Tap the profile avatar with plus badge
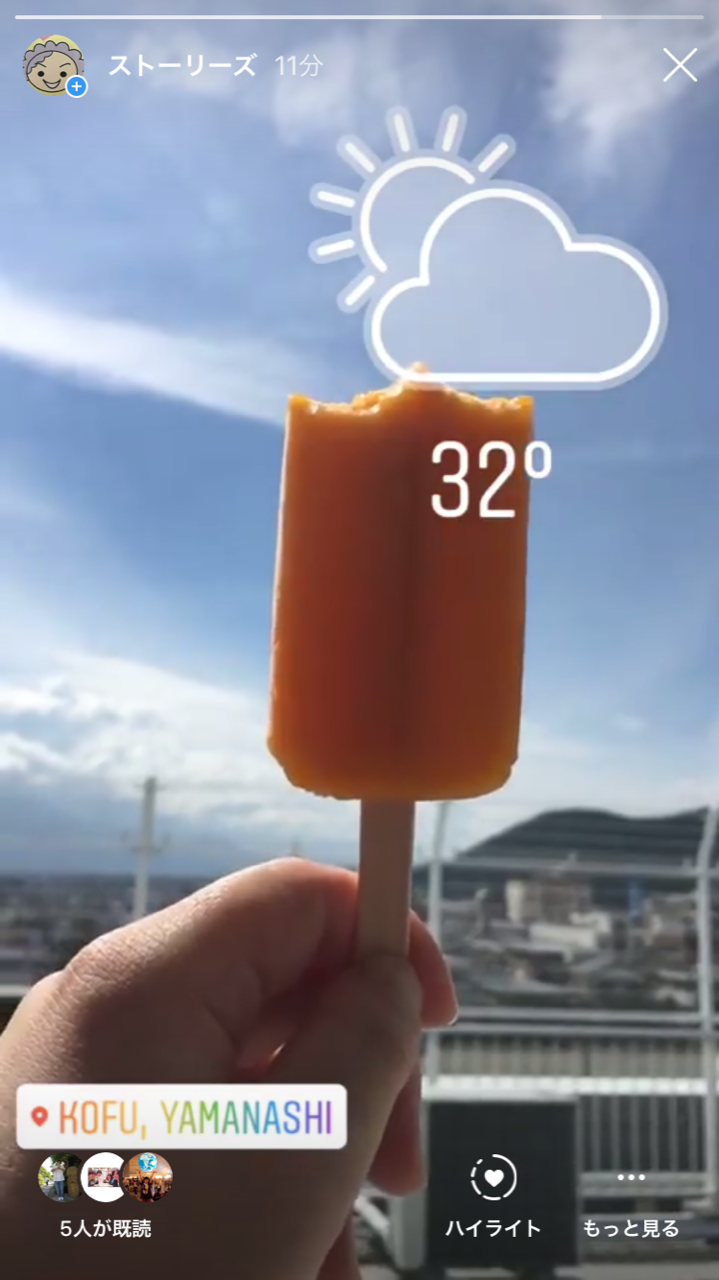Image resolution: width=719 pixels, height=1280 pixels. 54,66
